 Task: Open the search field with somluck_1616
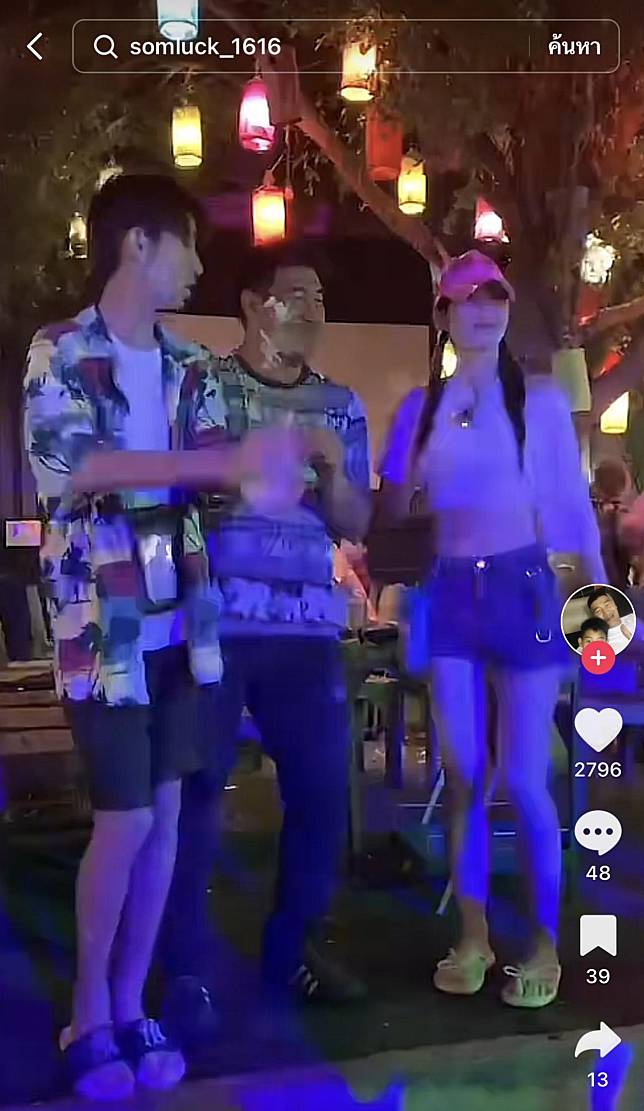tap(300, 46)
